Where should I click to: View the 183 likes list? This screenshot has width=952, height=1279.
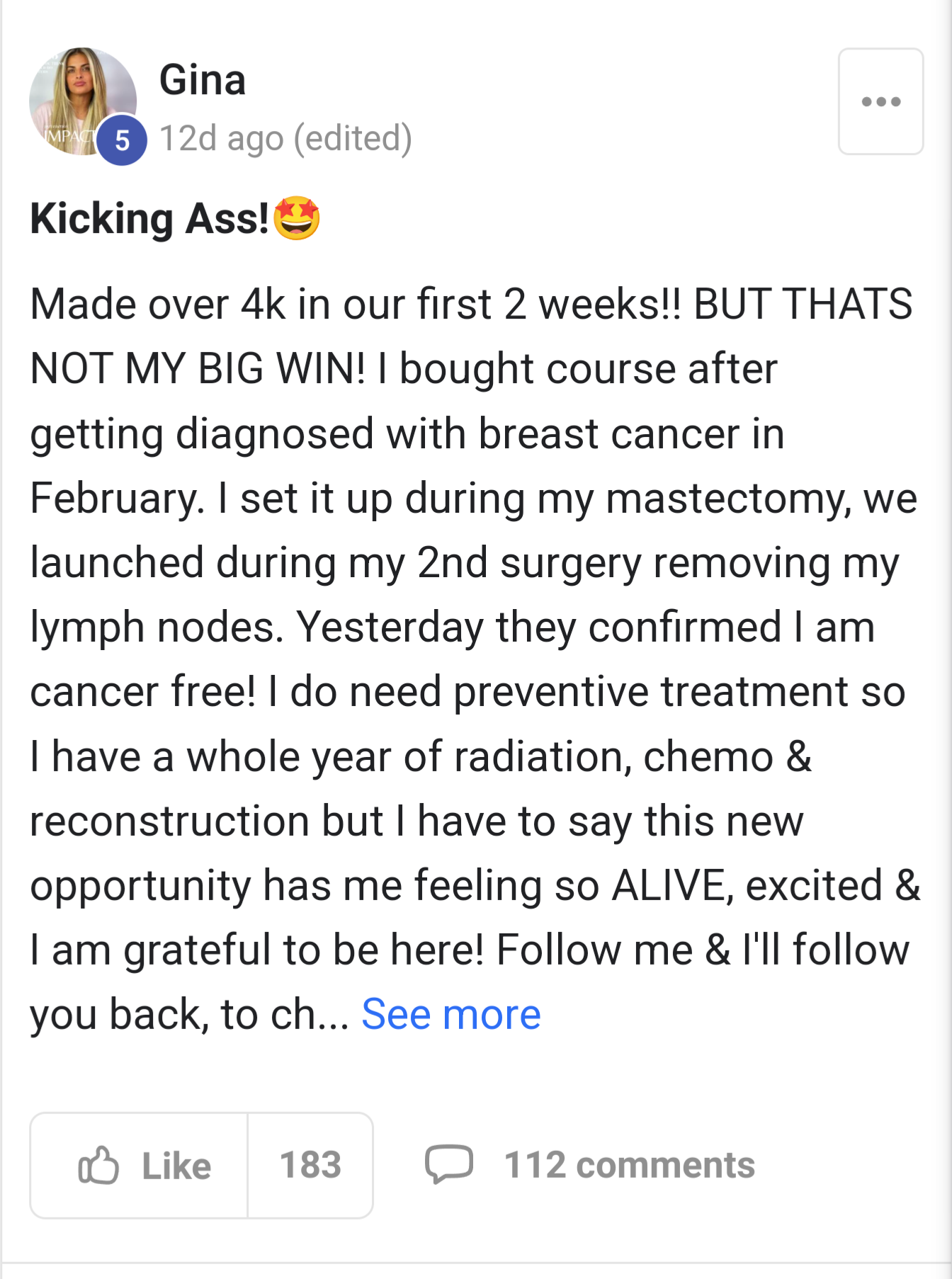pos(310,1165)
